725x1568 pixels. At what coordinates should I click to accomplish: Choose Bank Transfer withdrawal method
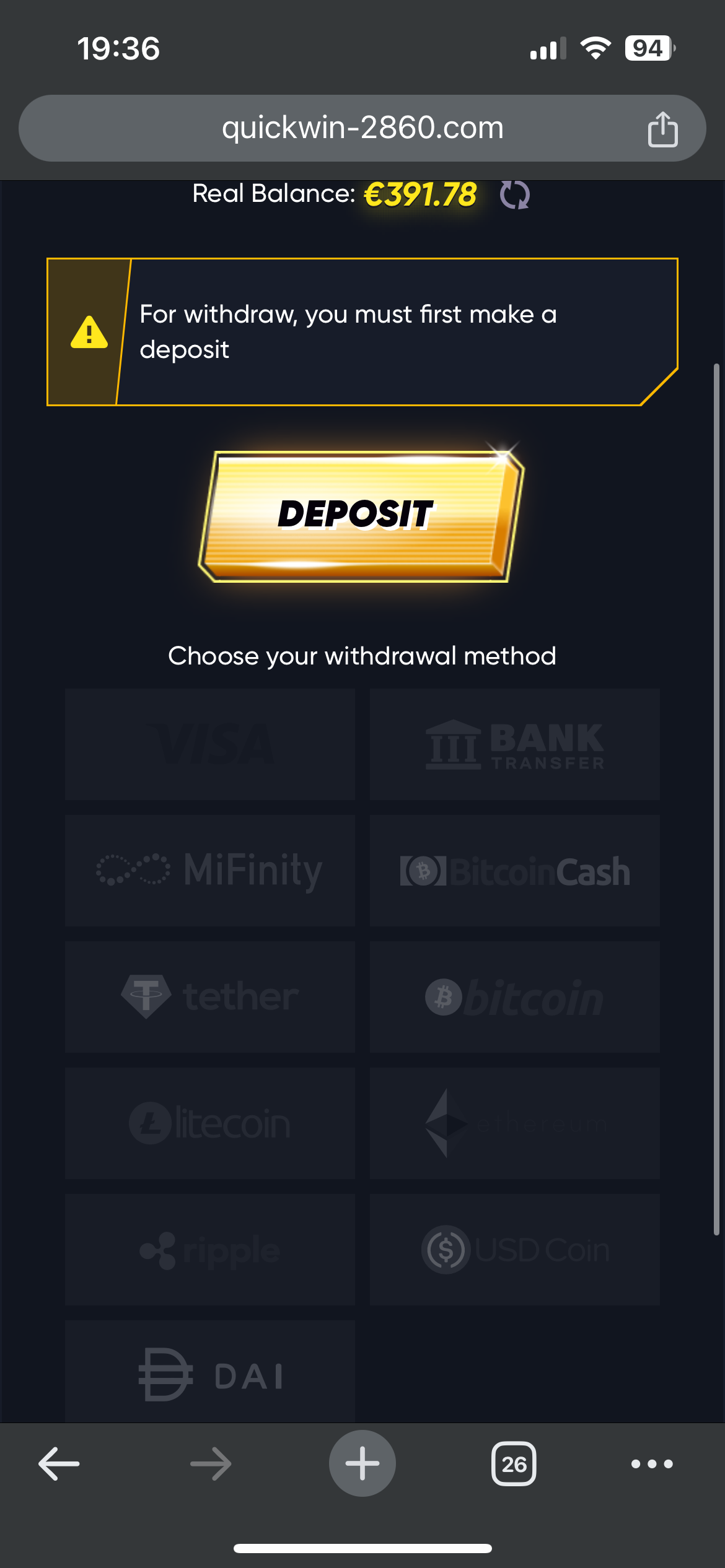coord(514,744)
